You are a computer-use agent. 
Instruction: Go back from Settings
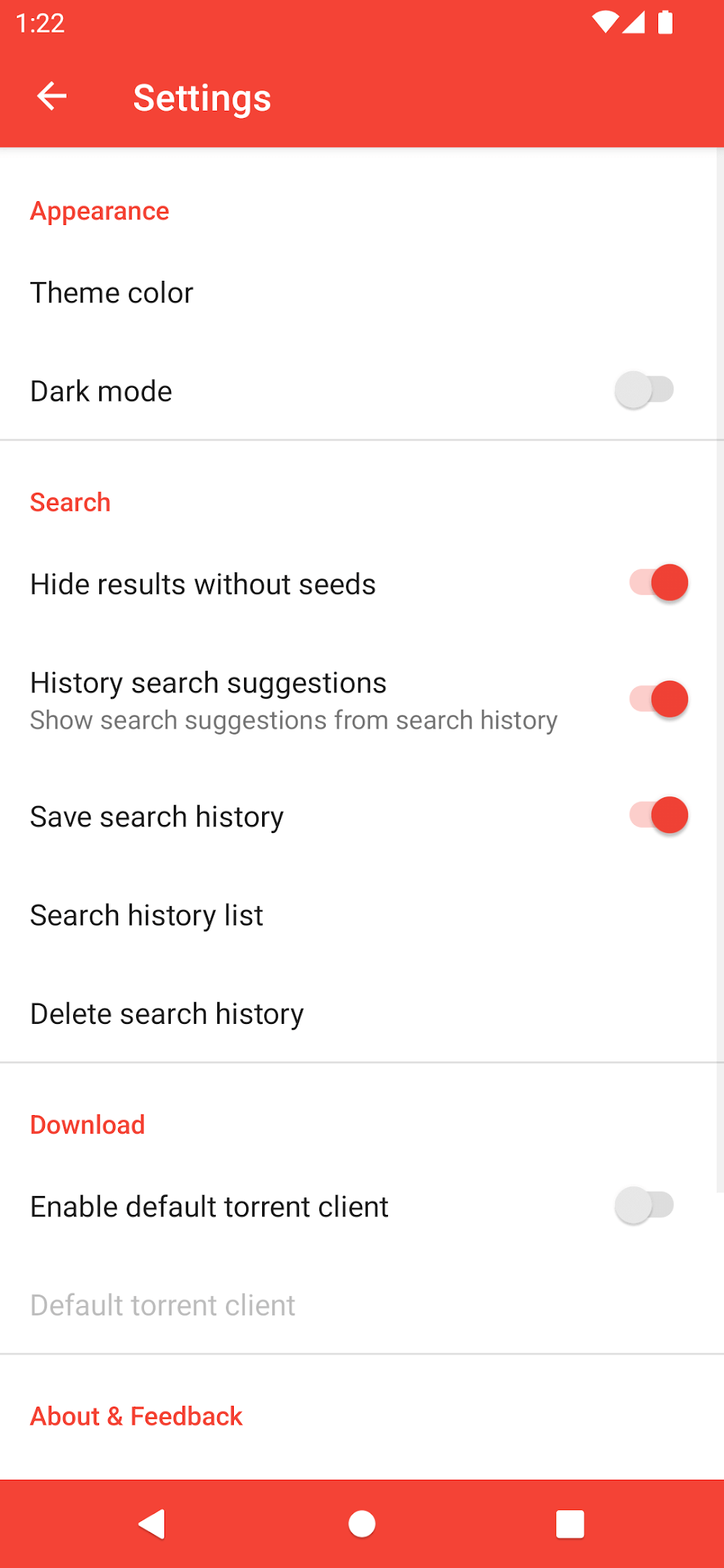pos(52,96)
